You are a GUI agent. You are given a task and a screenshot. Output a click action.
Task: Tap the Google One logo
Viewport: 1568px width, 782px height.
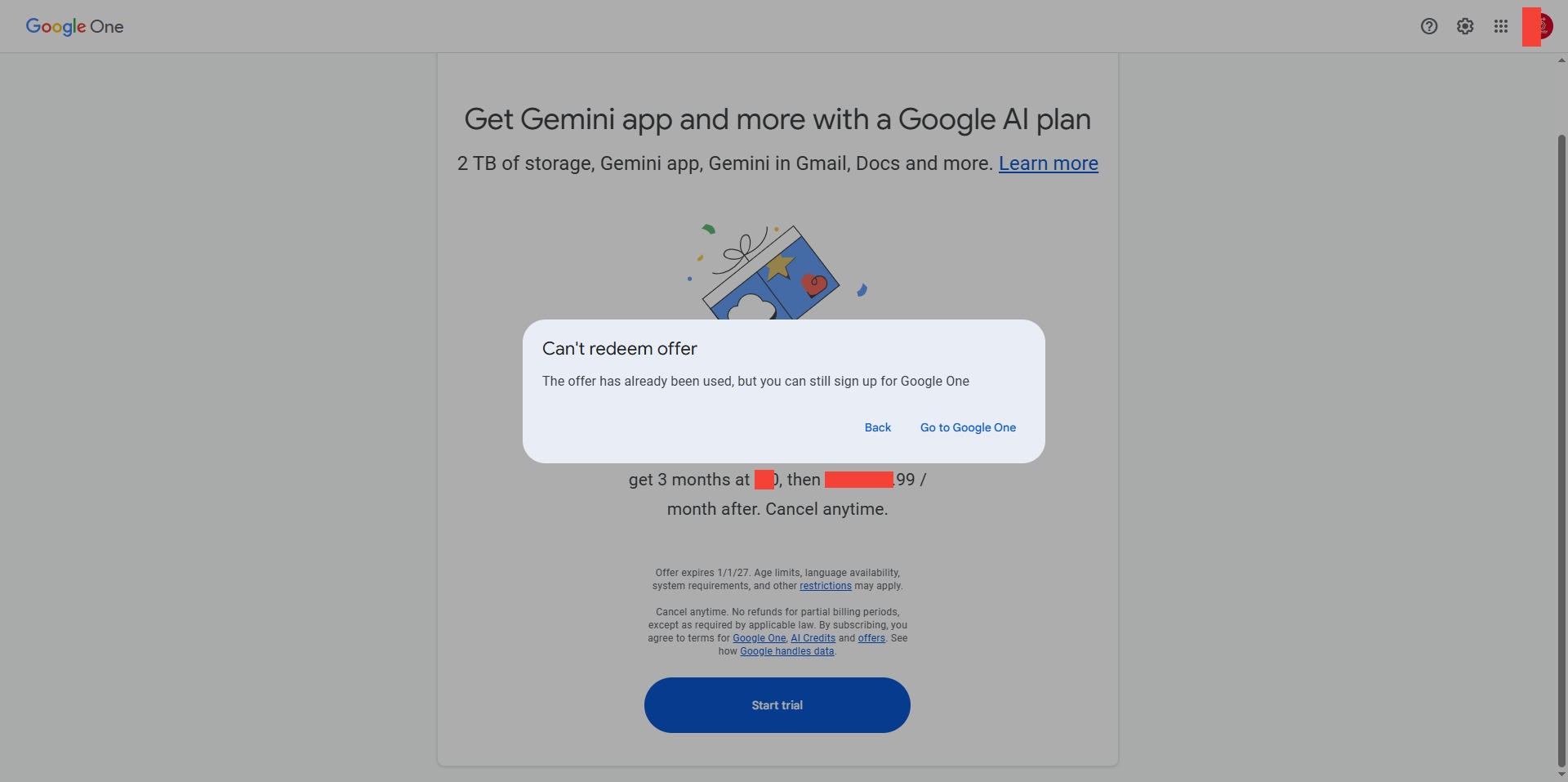click(x=74, y=26)
